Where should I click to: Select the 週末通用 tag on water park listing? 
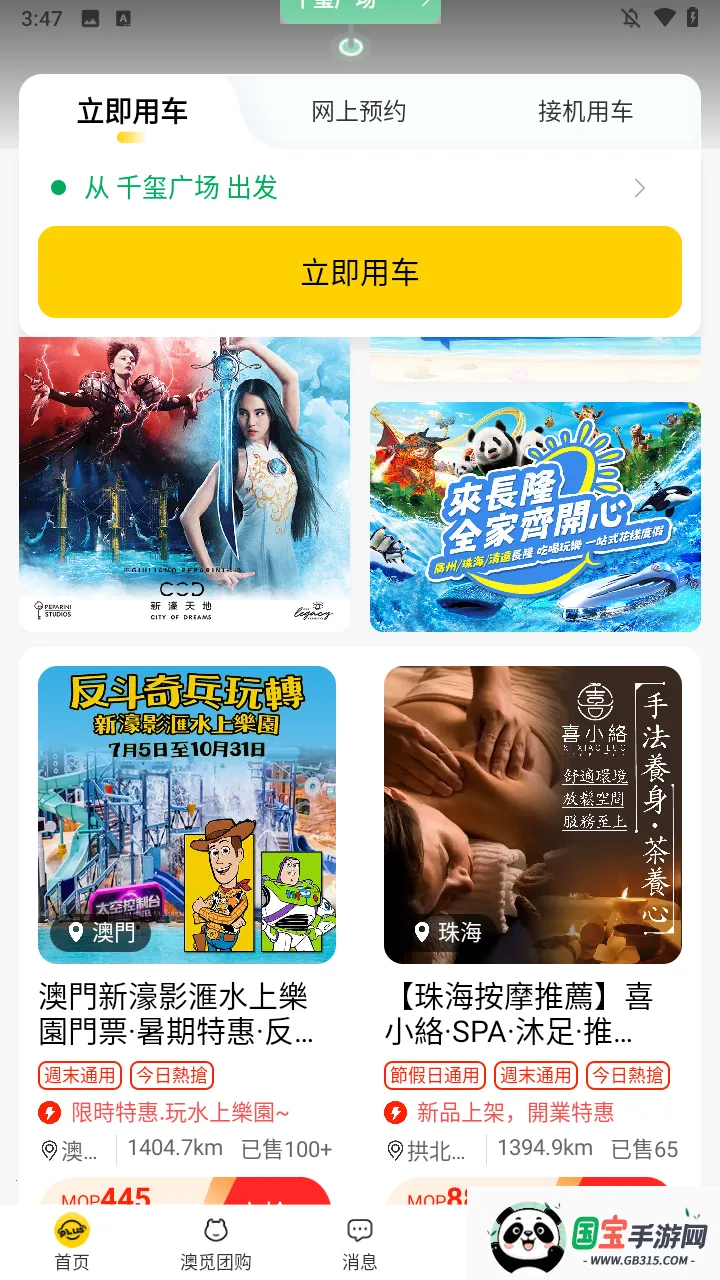pos(79,1076)
